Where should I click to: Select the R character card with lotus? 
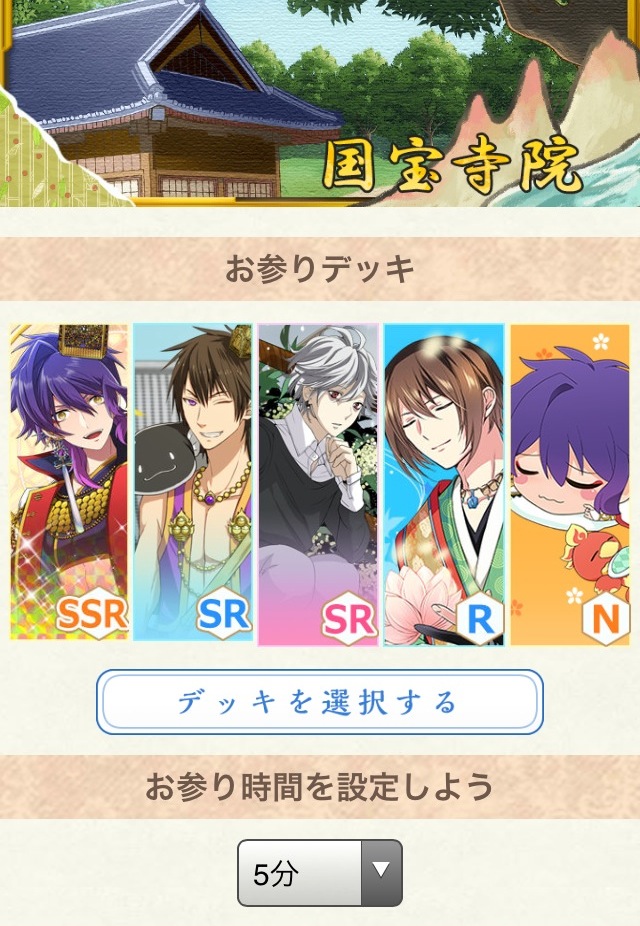444,484
